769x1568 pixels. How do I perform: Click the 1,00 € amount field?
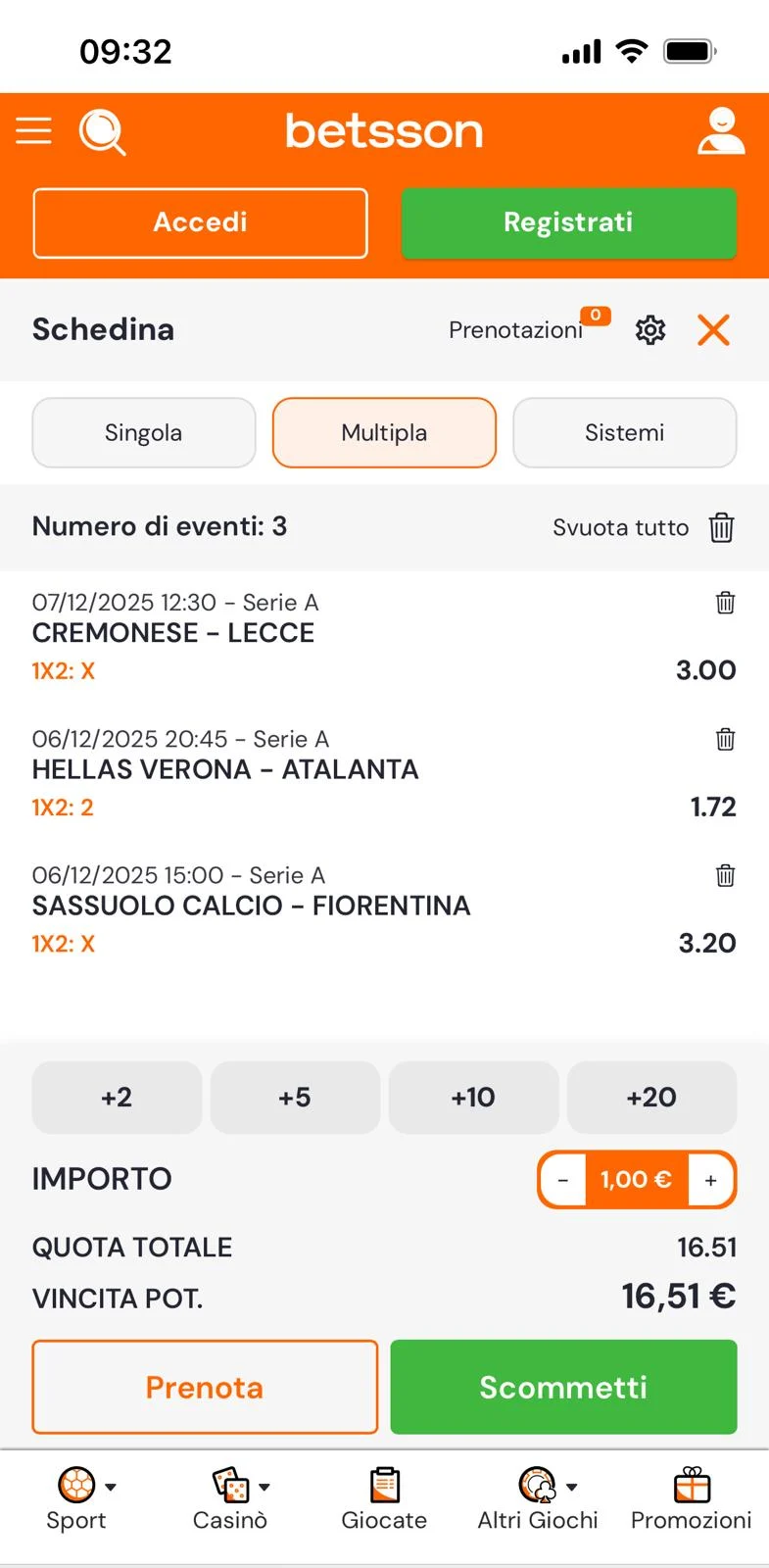click(636, 1180)
